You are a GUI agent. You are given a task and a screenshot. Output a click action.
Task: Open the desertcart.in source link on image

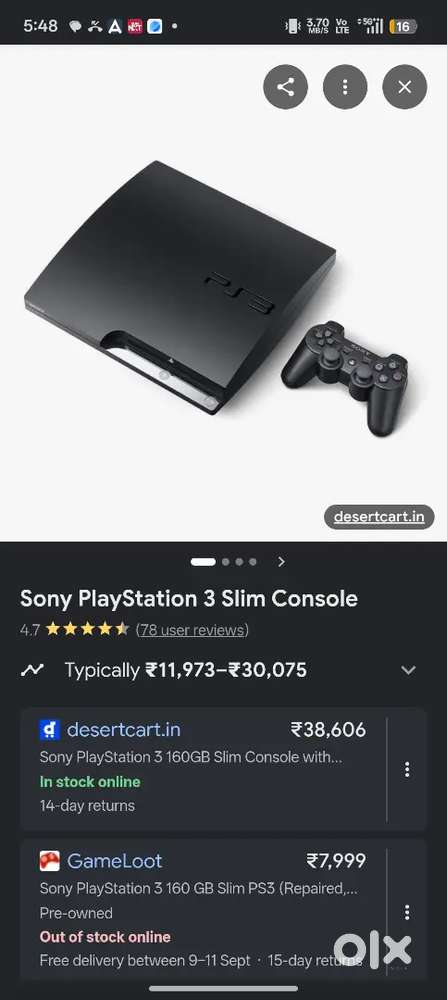coord(379,517)
